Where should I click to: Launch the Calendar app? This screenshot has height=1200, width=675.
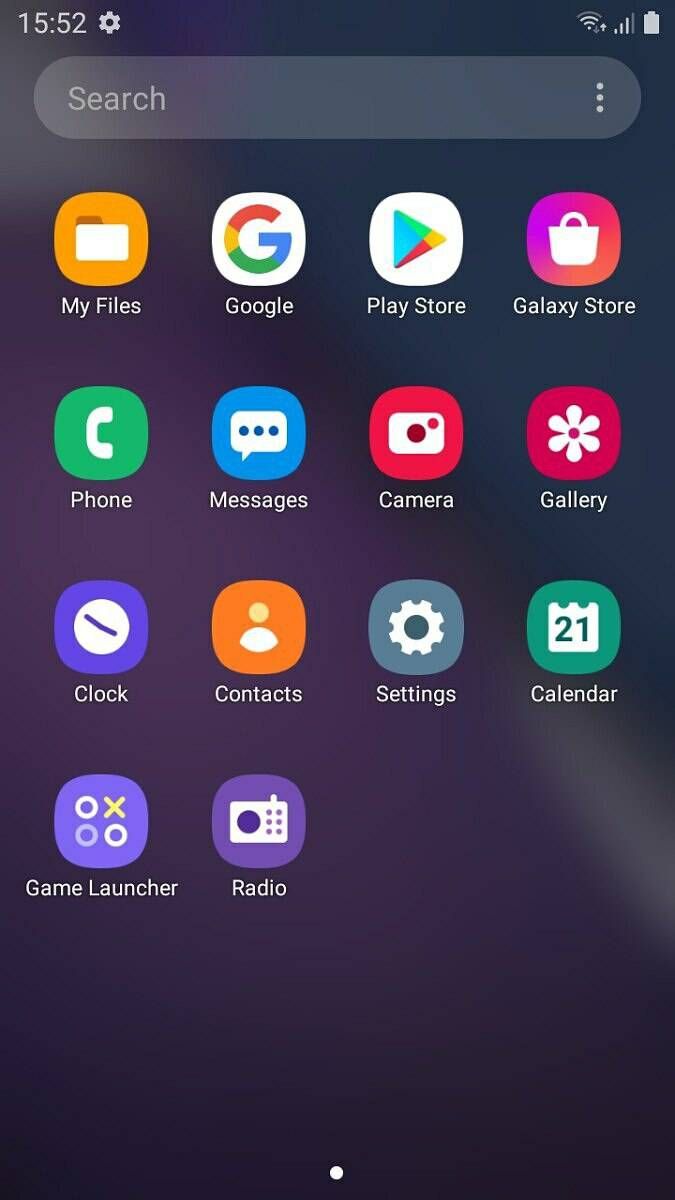(573, 628)
